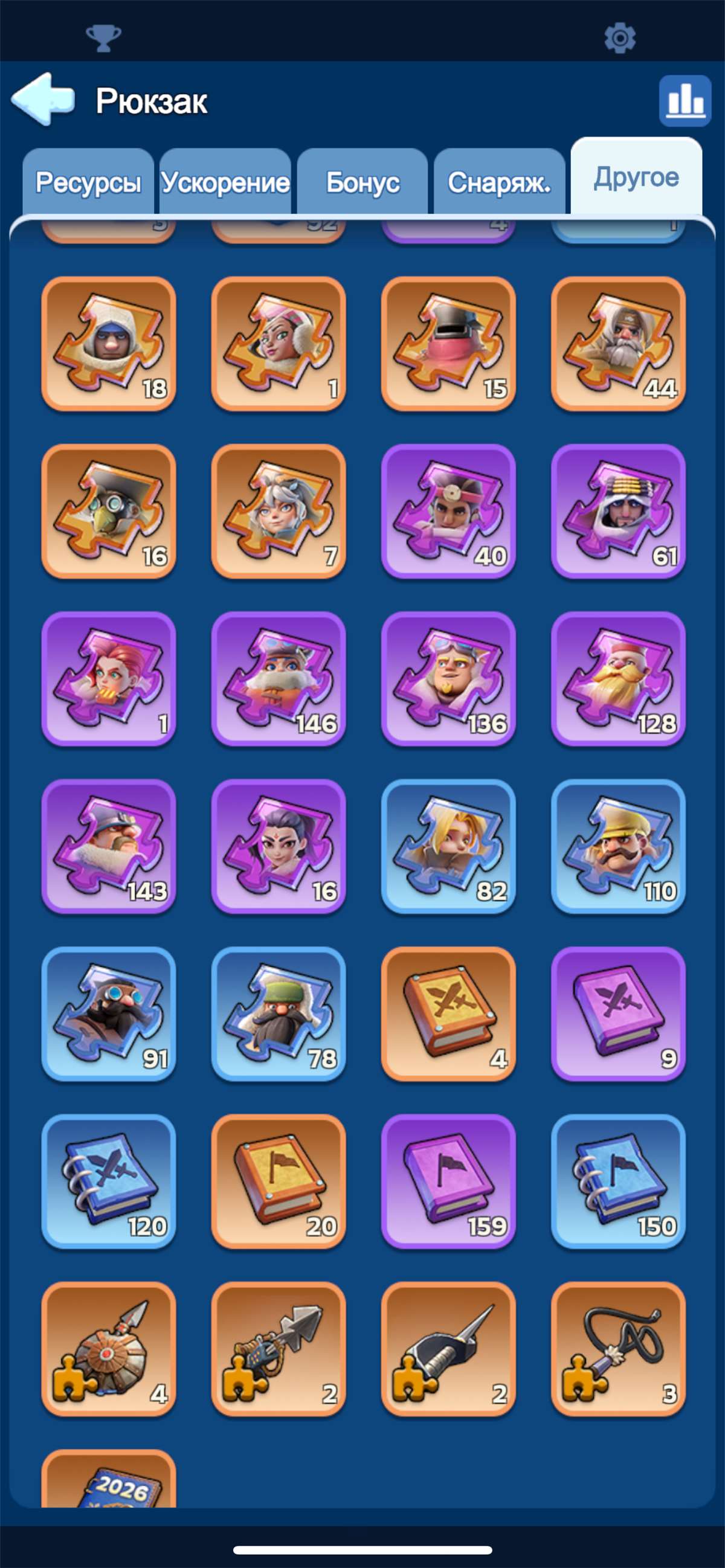Select the purple hero shard with 61 pieces
This screenshot has height=1568, width=725.
(x=619, y=512)
